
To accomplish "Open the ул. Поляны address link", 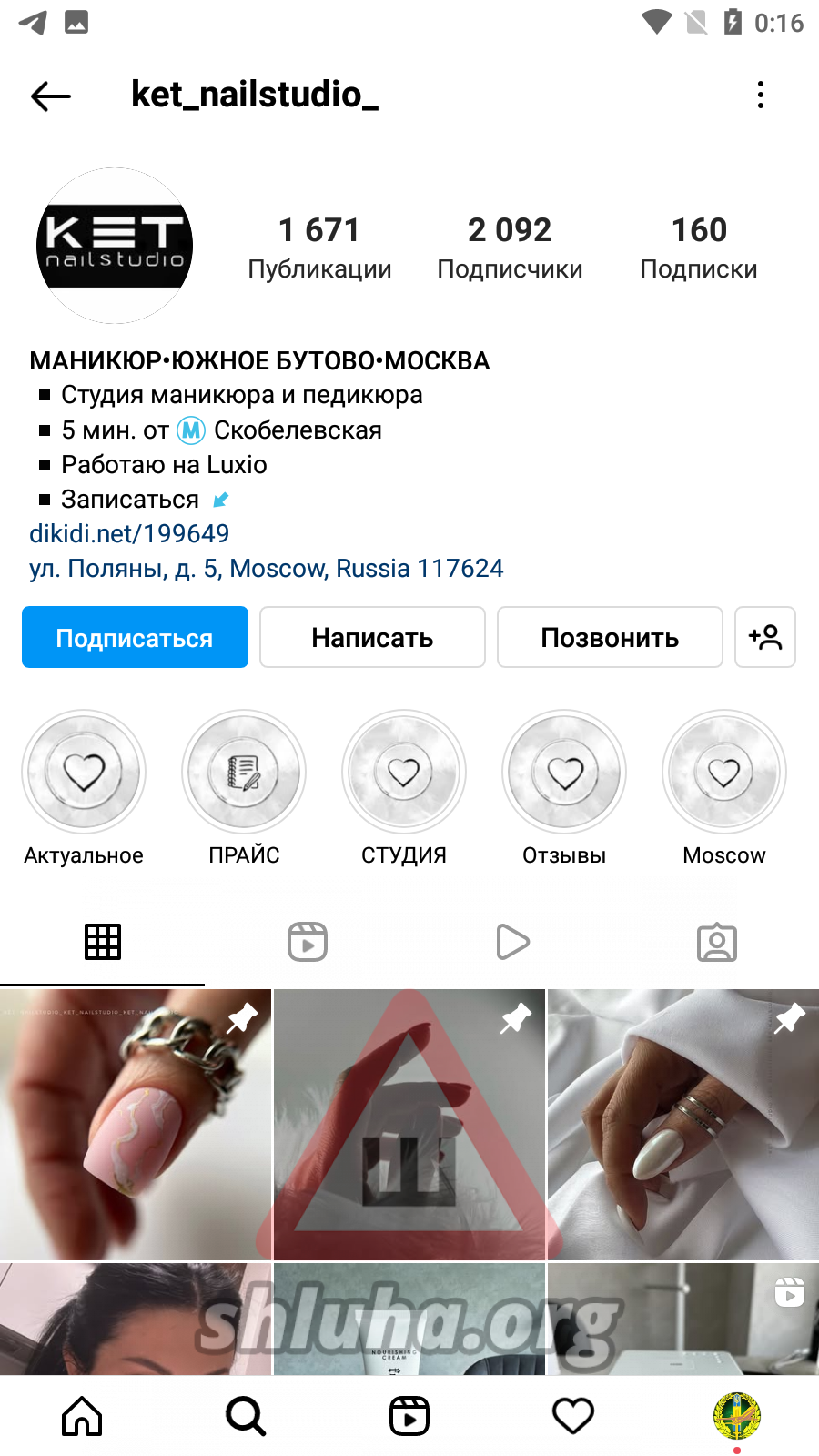I will (x=266, y=569).
